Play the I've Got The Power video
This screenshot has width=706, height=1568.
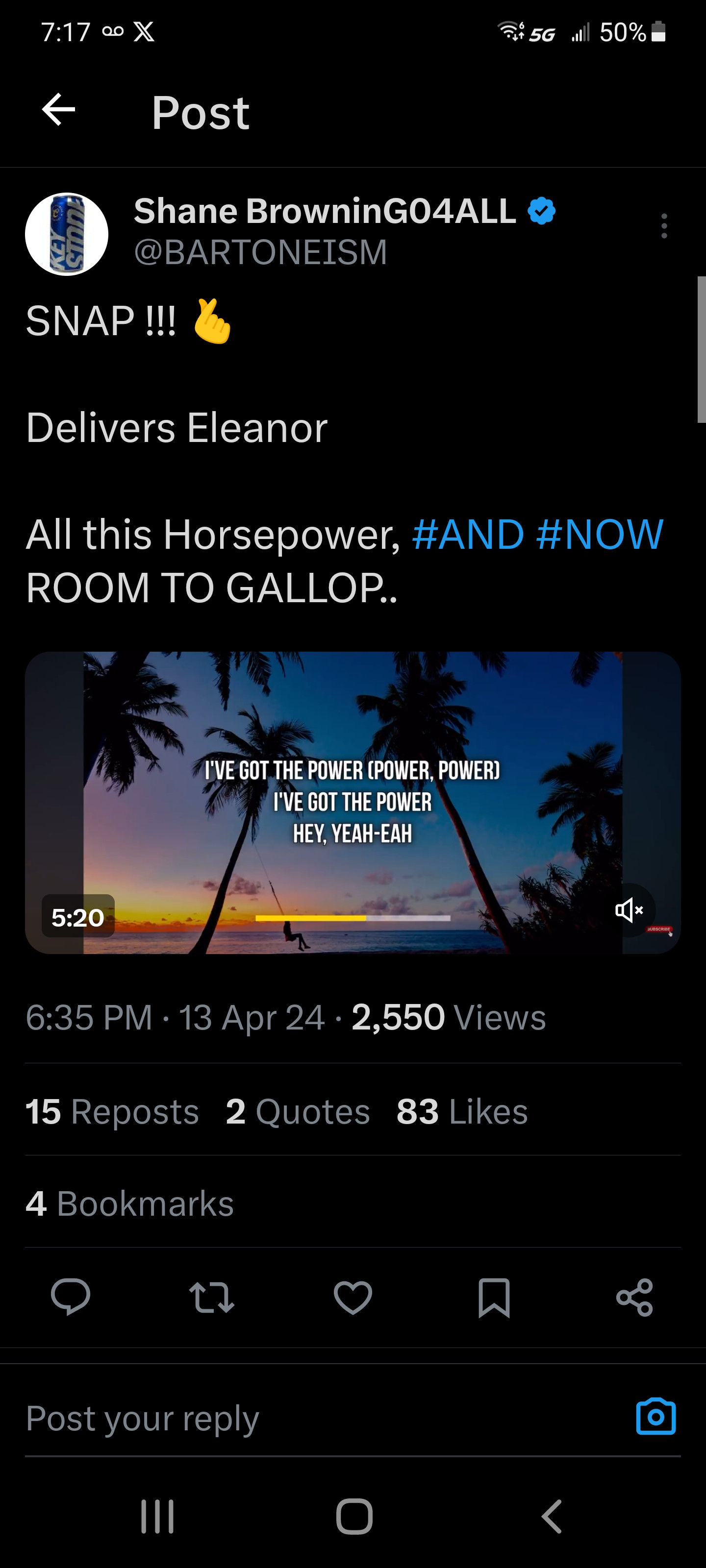352,802
